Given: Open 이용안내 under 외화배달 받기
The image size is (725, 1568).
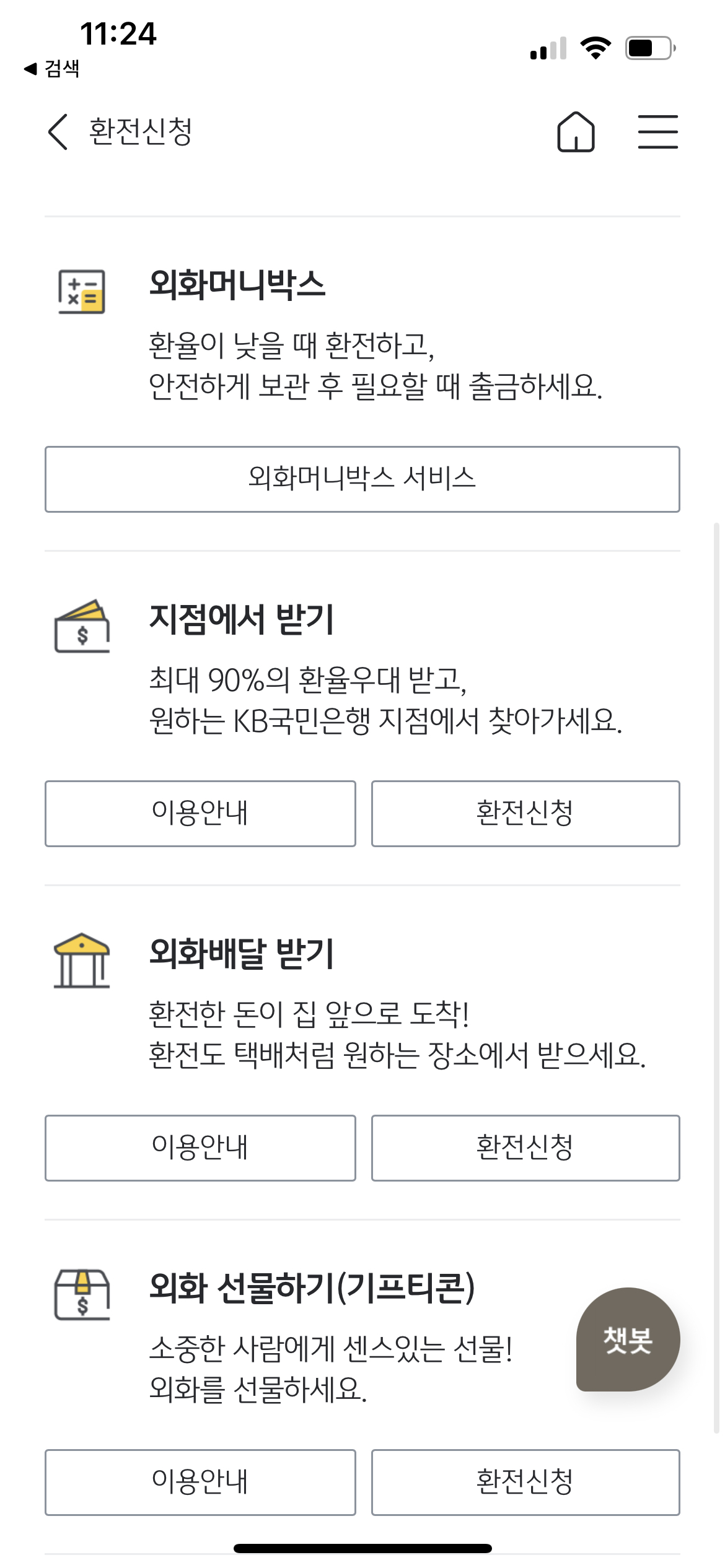Looking at the screenshot, I should coord(200,1148).
